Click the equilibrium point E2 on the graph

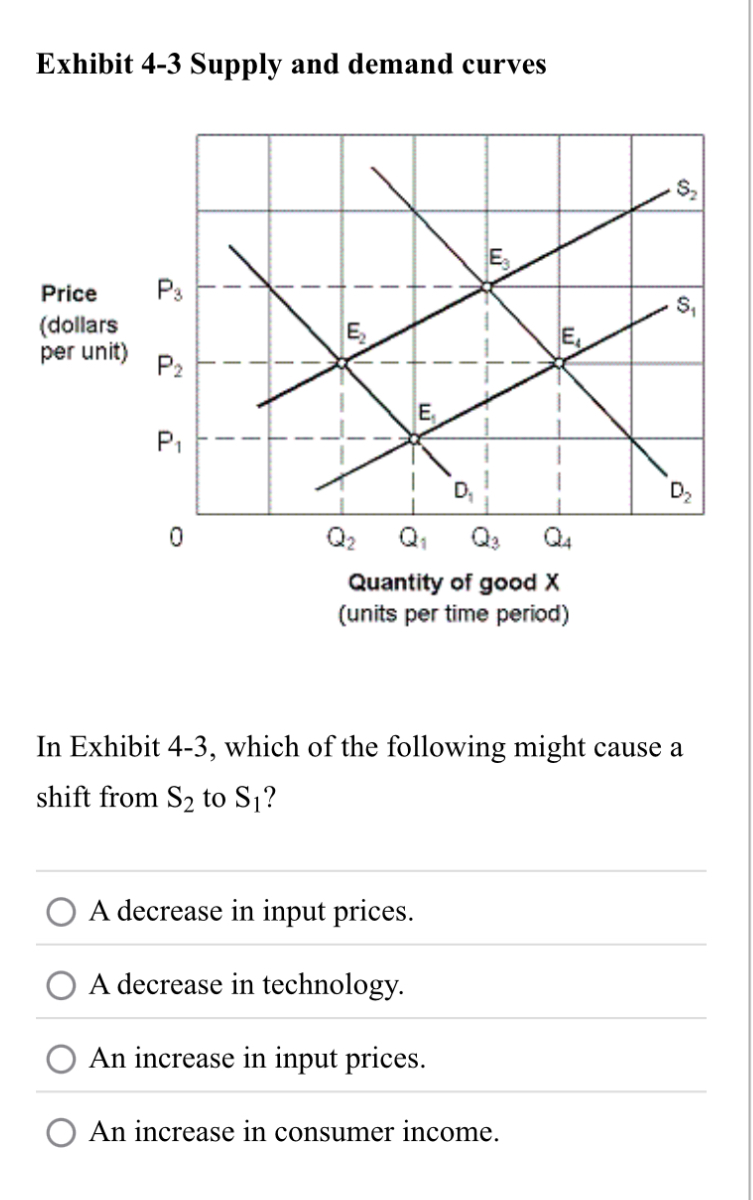click(x=343, y=364)
